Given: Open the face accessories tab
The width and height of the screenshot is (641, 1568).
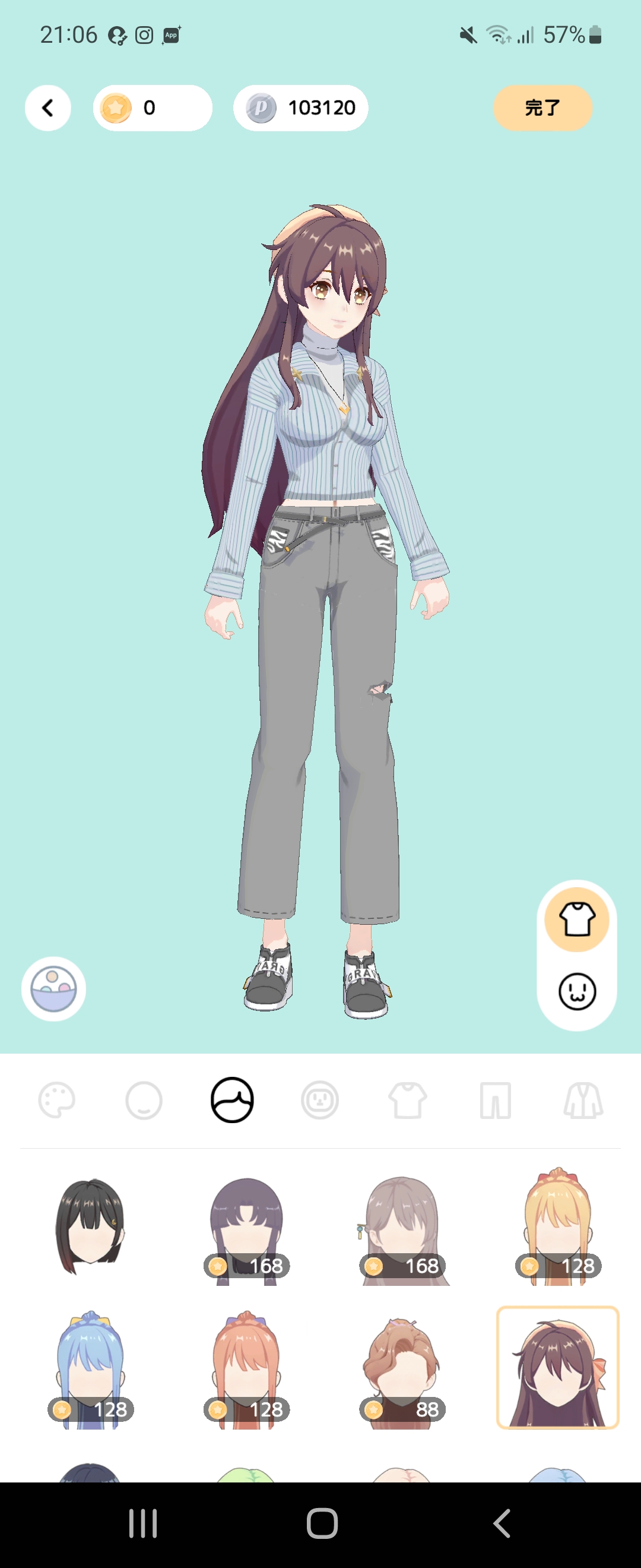Looking at the screenshot, I should (x=320, y=1101).
